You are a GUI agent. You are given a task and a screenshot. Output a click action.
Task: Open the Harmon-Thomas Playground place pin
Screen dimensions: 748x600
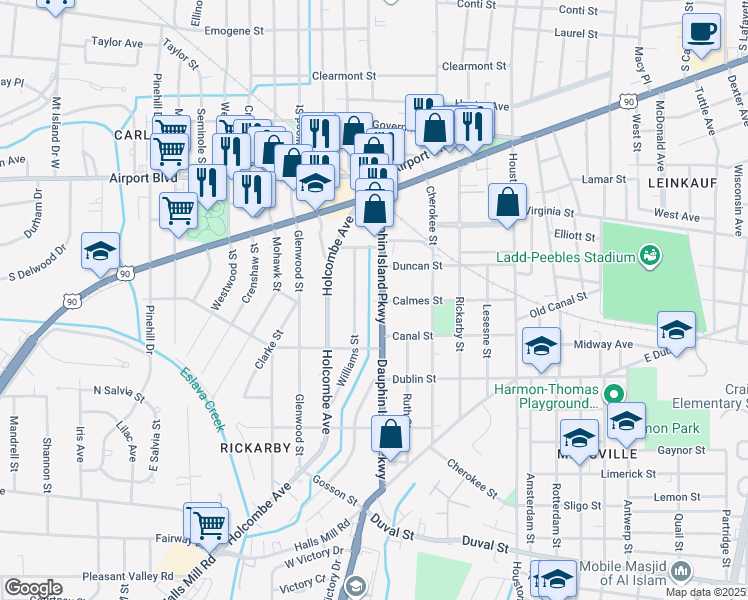(x=614, y=395)
